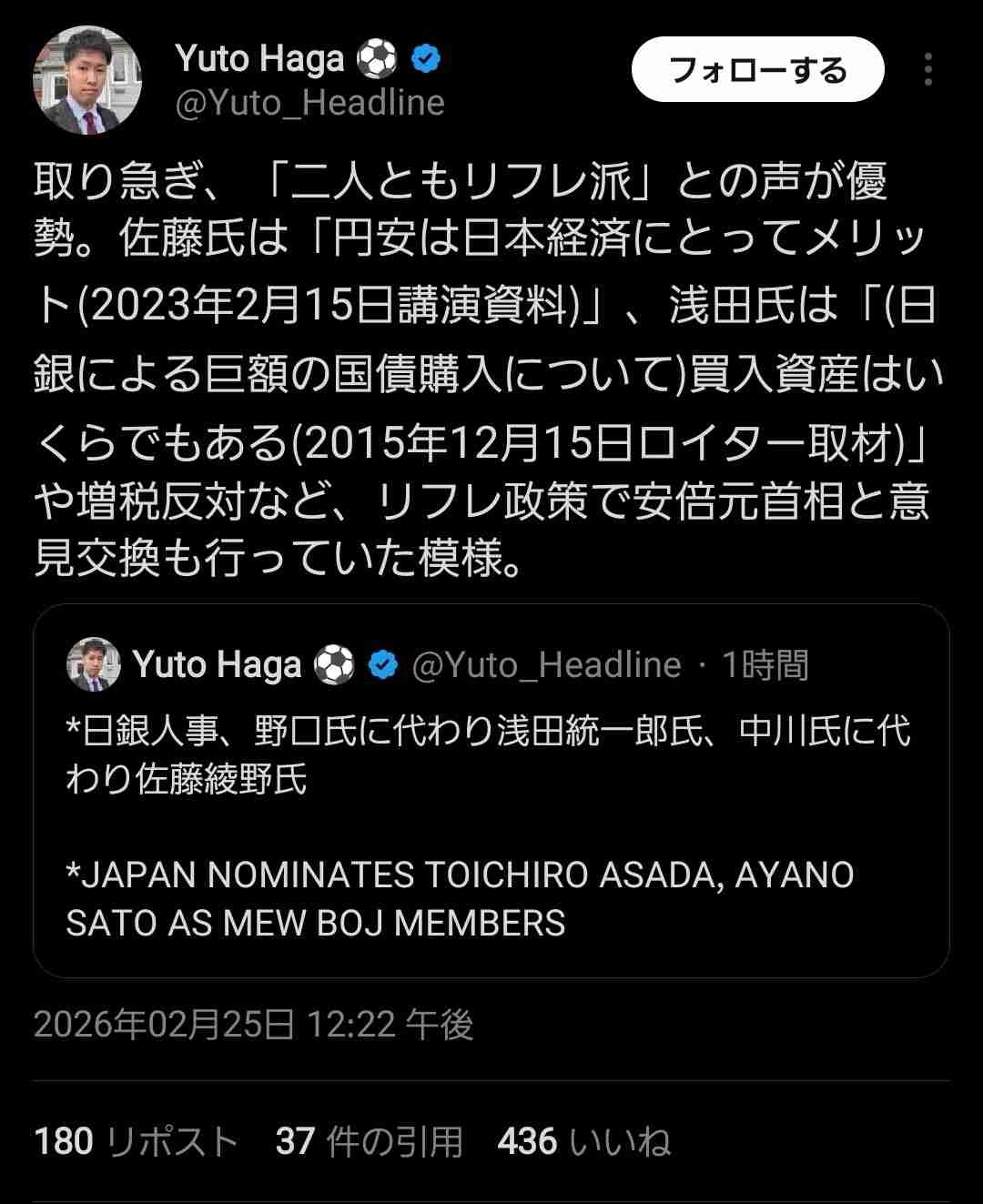Open the @Yuto_Headline profile handle
The height and width of the screenshot is (1204, 983).
tap(309, 103)
